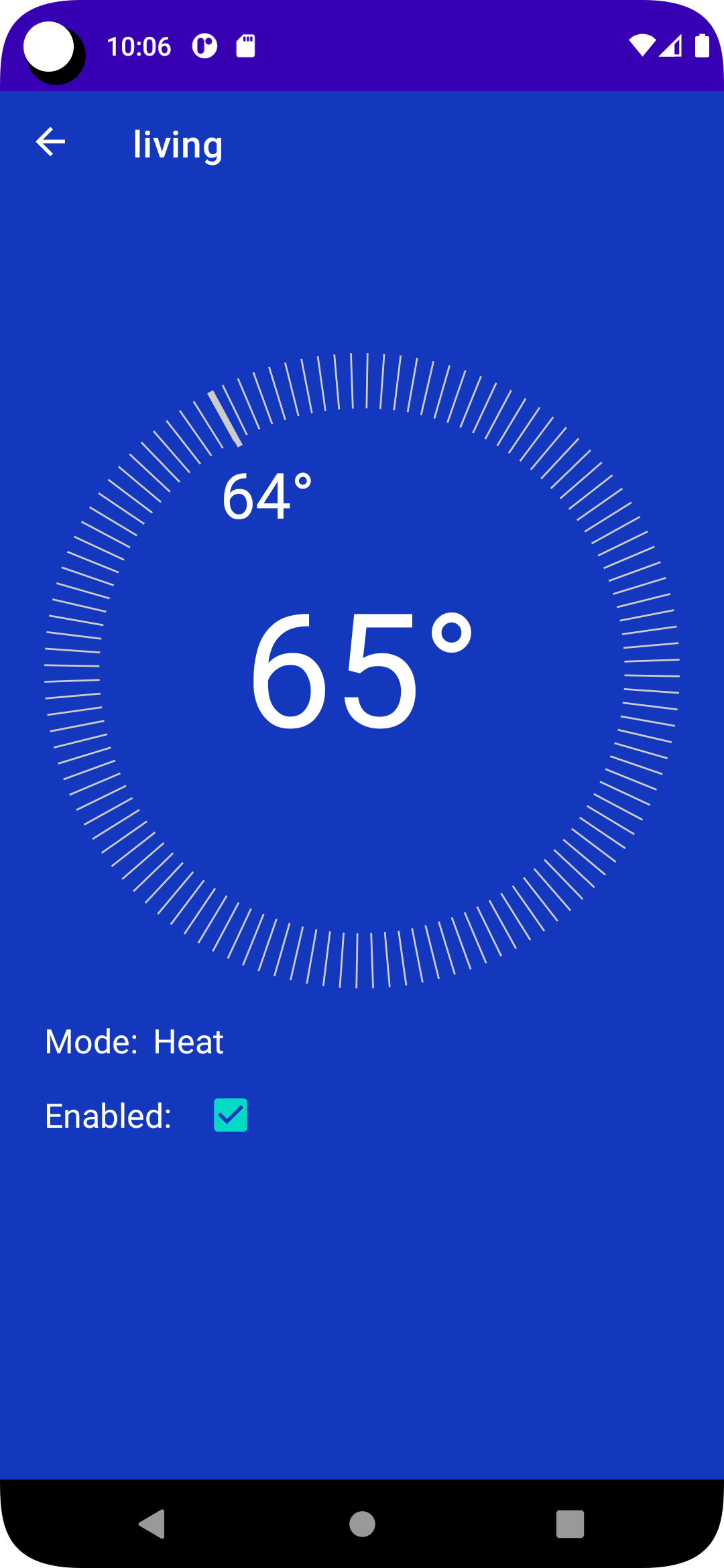Tap the system home button

tap(362, 1524)
